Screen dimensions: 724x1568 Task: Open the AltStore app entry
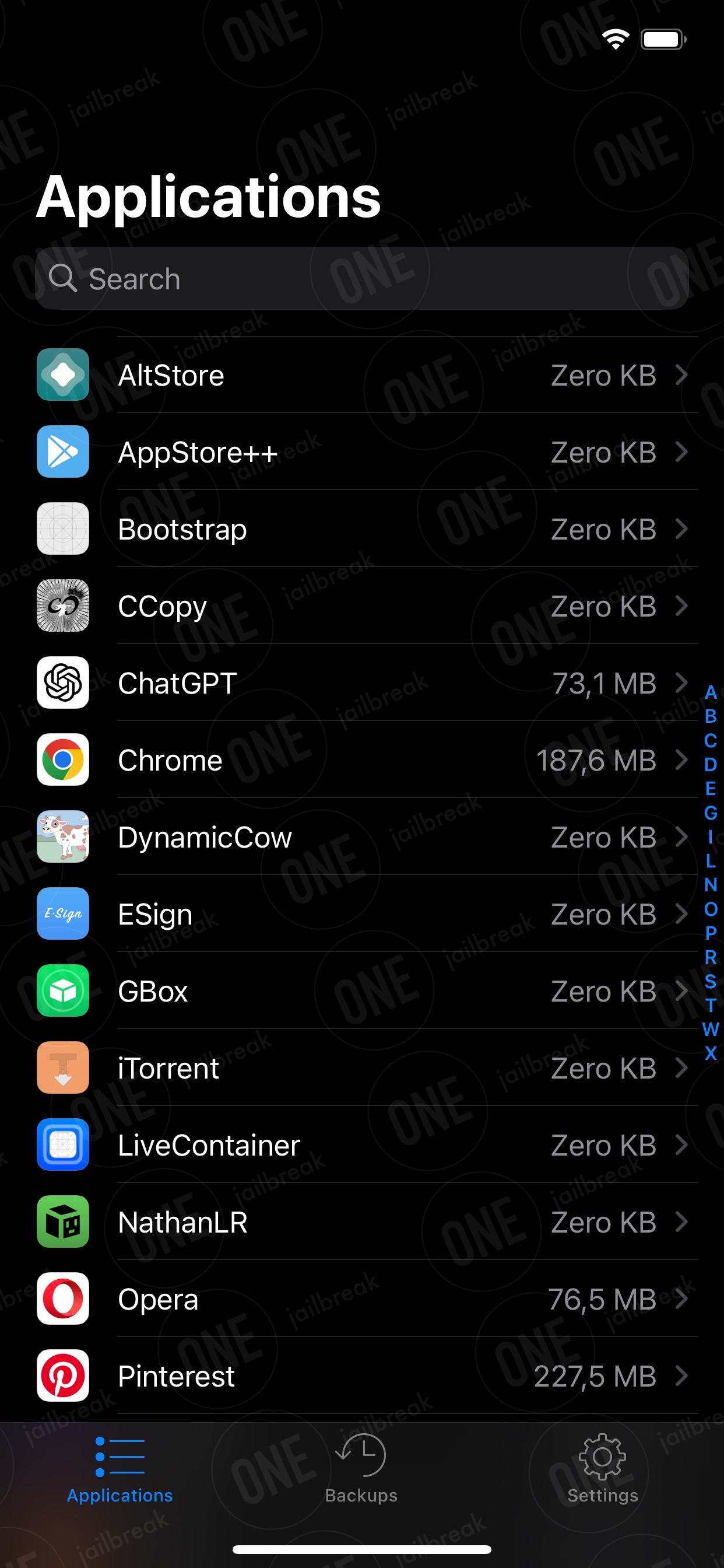tap(362, 375)
